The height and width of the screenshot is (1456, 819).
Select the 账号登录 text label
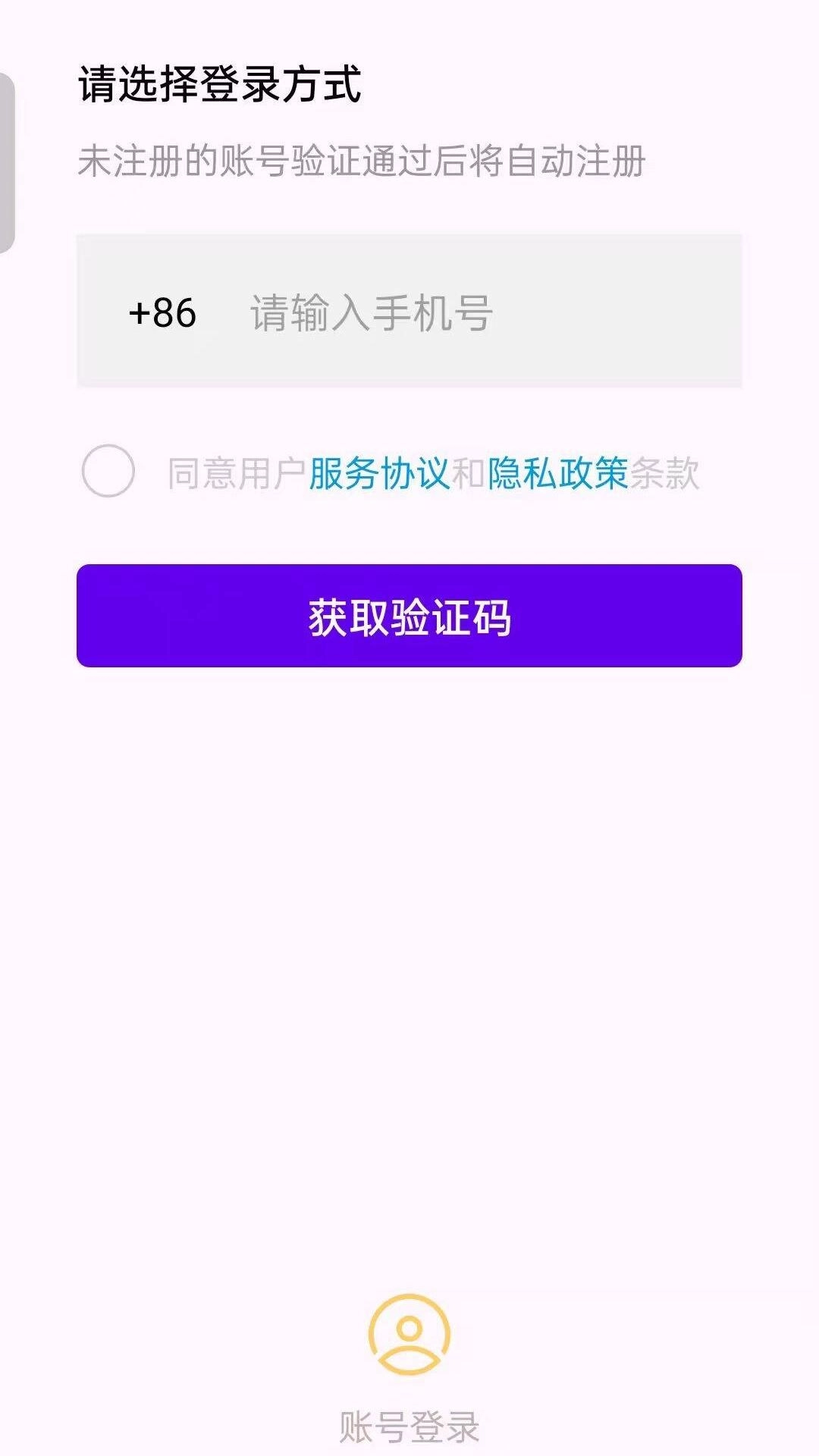pyautogui.click(x=408, y=1424)
